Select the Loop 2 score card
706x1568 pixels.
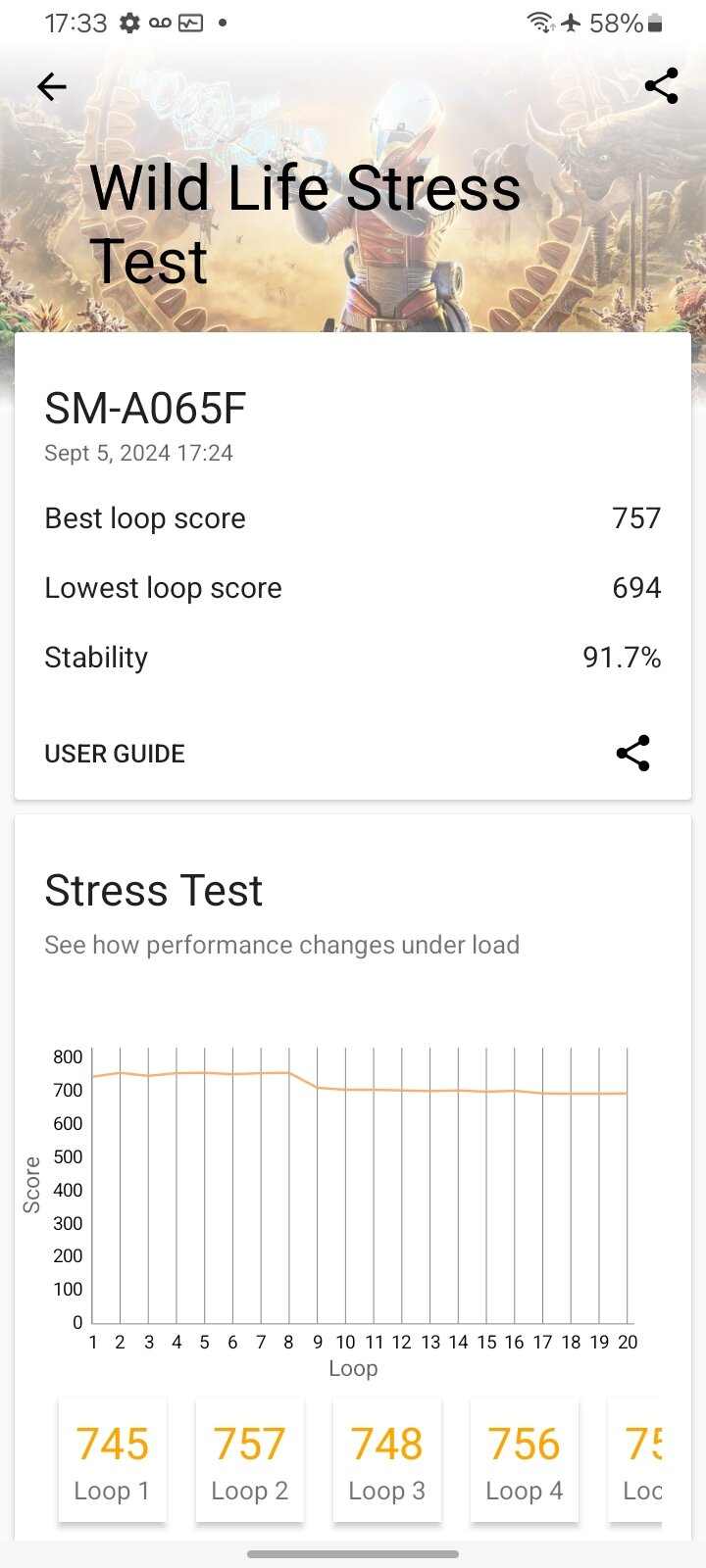250,1461
